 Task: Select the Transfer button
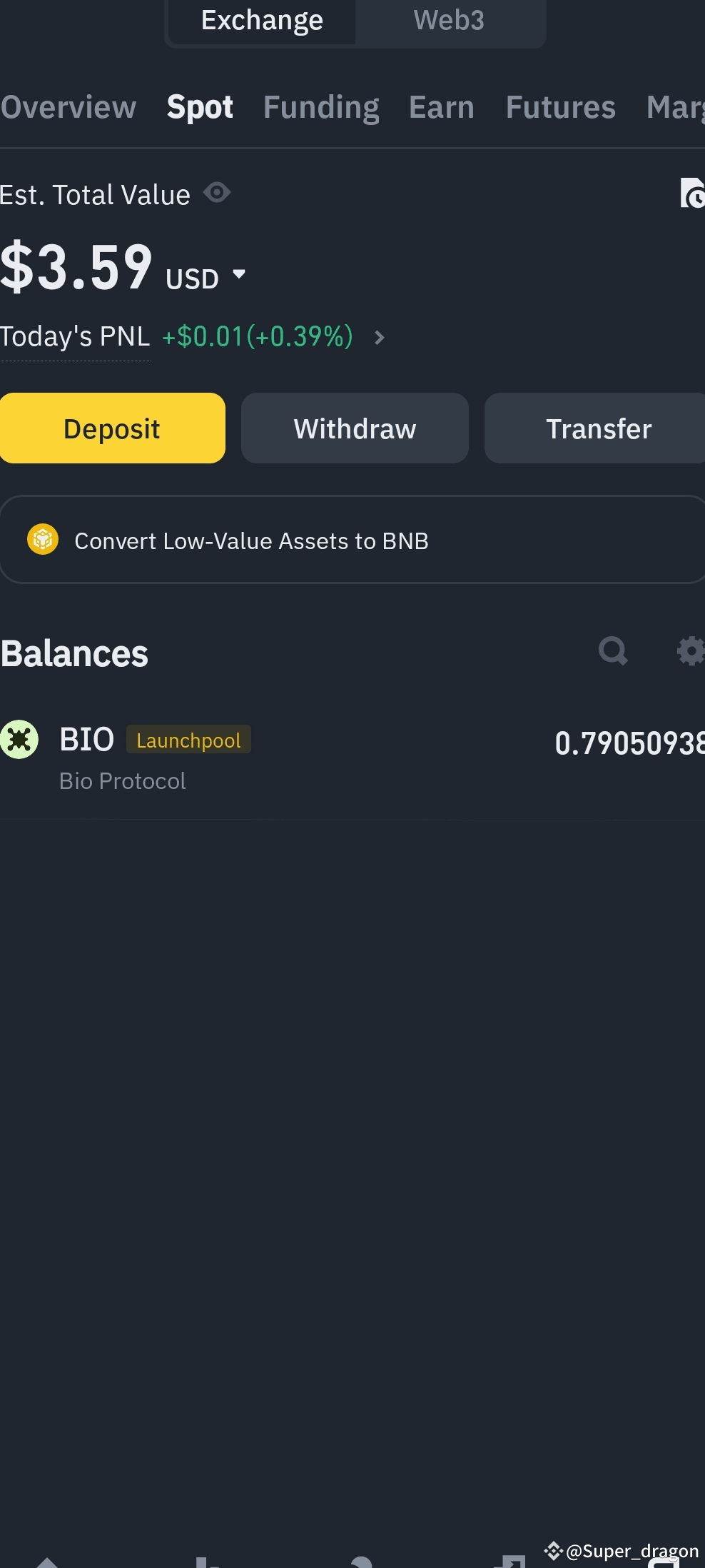(598, 428)
